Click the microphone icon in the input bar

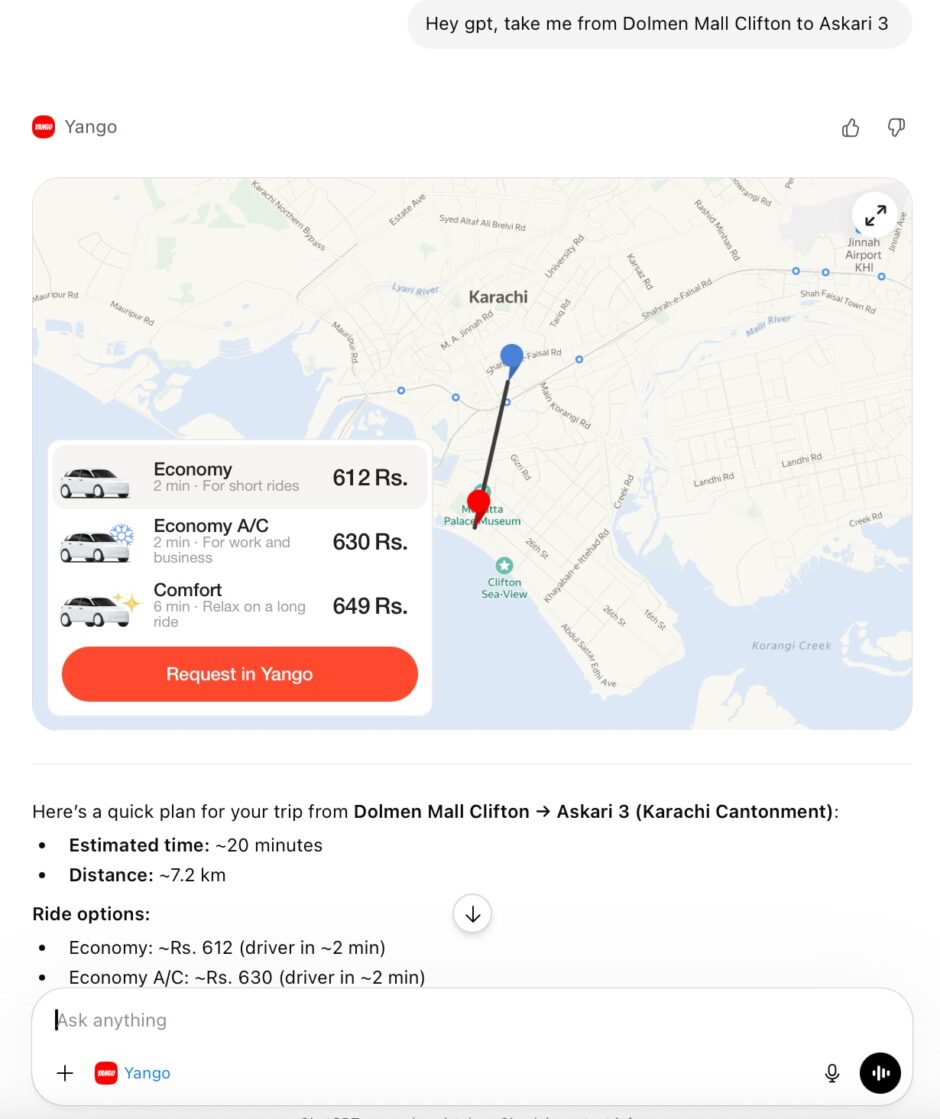click(832, 1072)
